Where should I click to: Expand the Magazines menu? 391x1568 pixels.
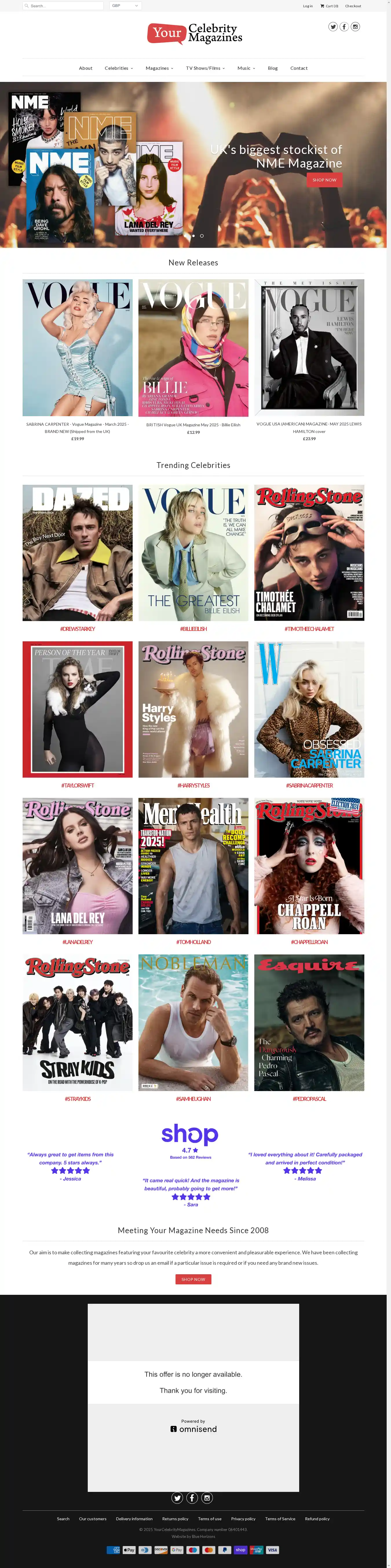click(x=159, y=68)
